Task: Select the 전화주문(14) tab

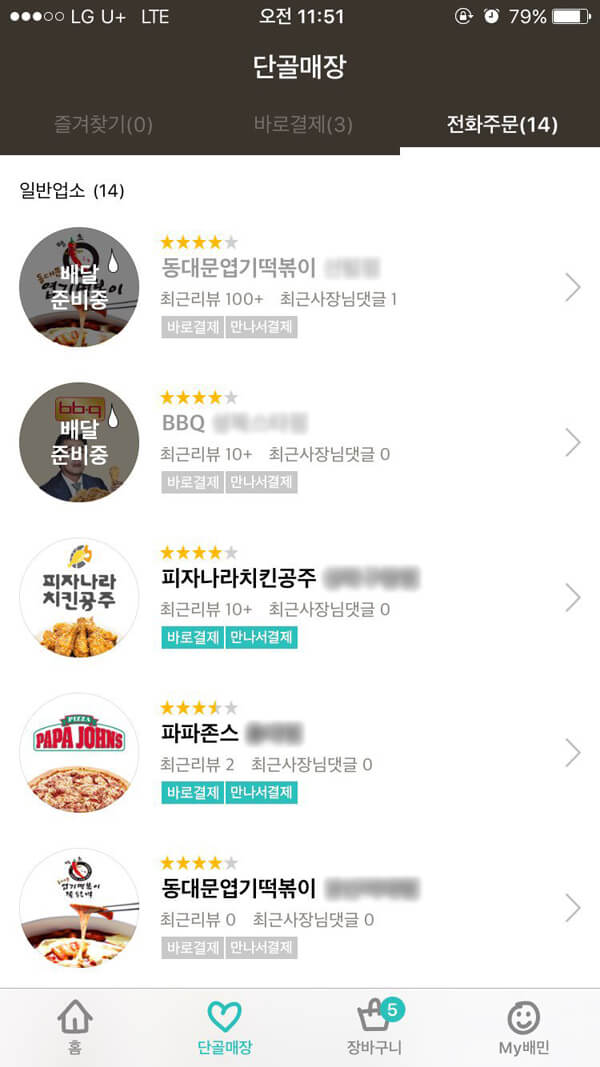Action: click(502, 125)
